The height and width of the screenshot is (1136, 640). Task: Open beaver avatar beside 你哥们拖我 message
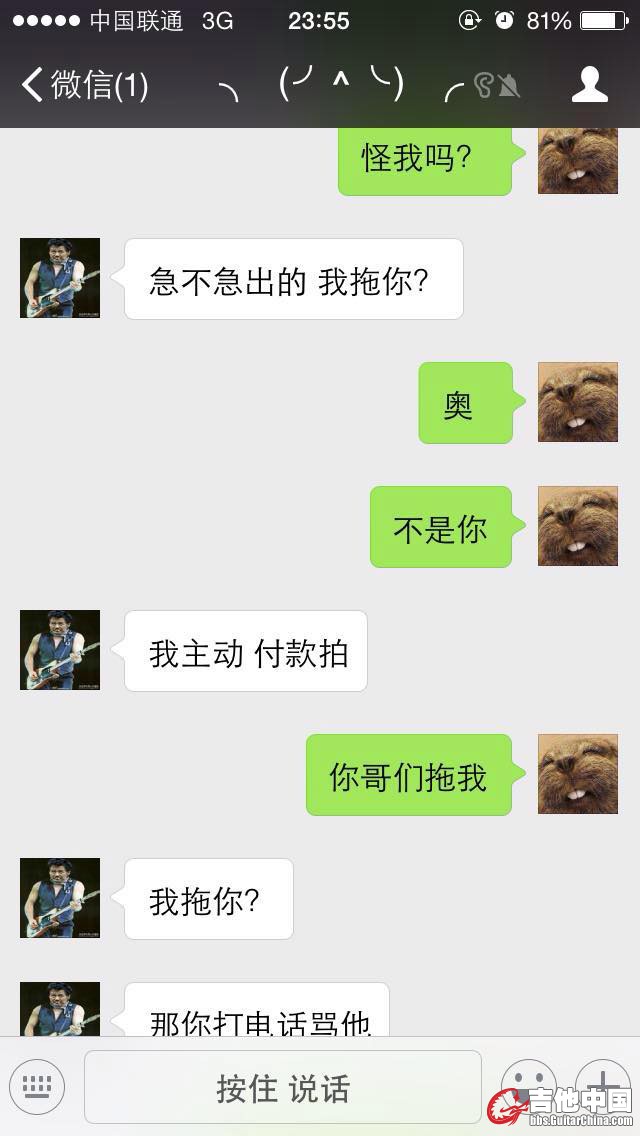(x=578, y=774)
